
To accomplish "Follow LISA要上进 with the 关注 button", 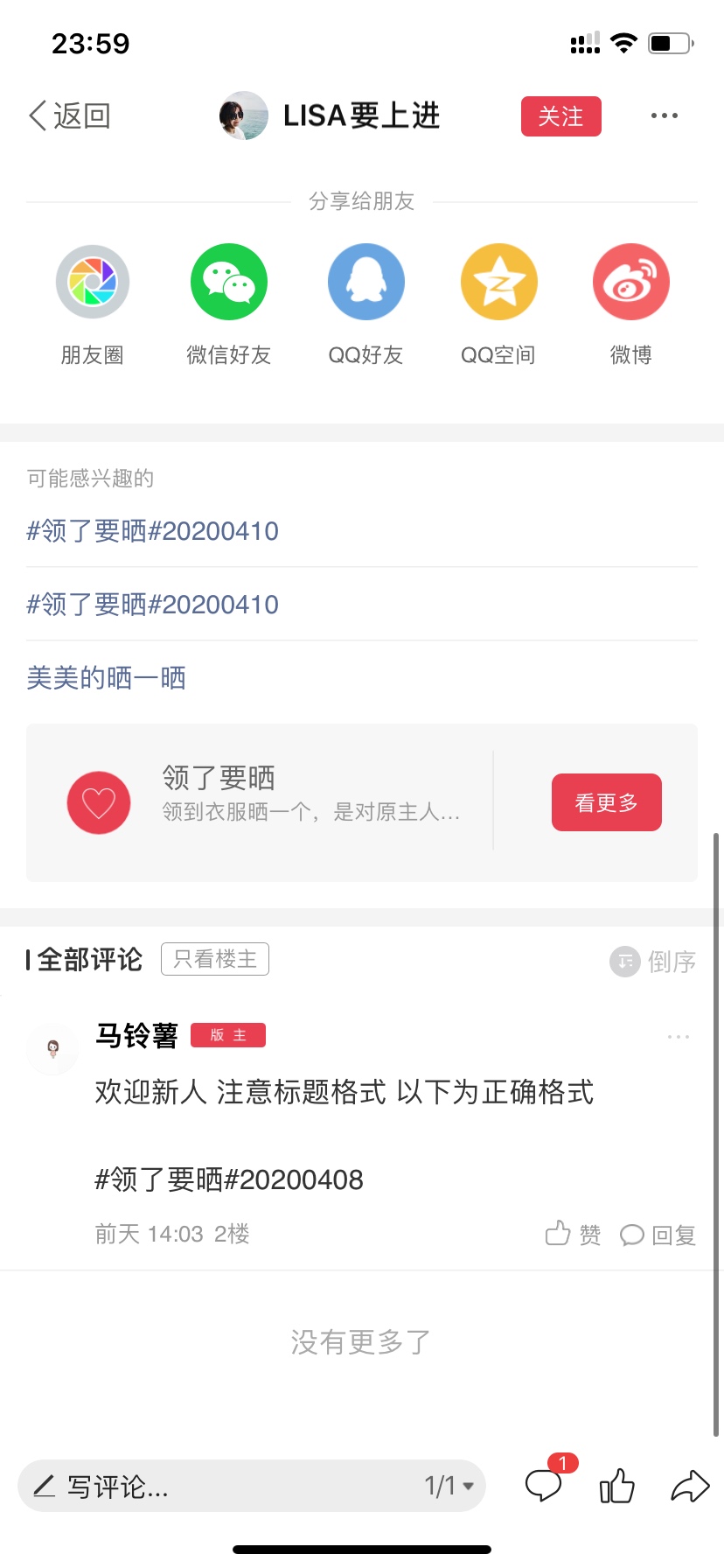I will (561, 116).
